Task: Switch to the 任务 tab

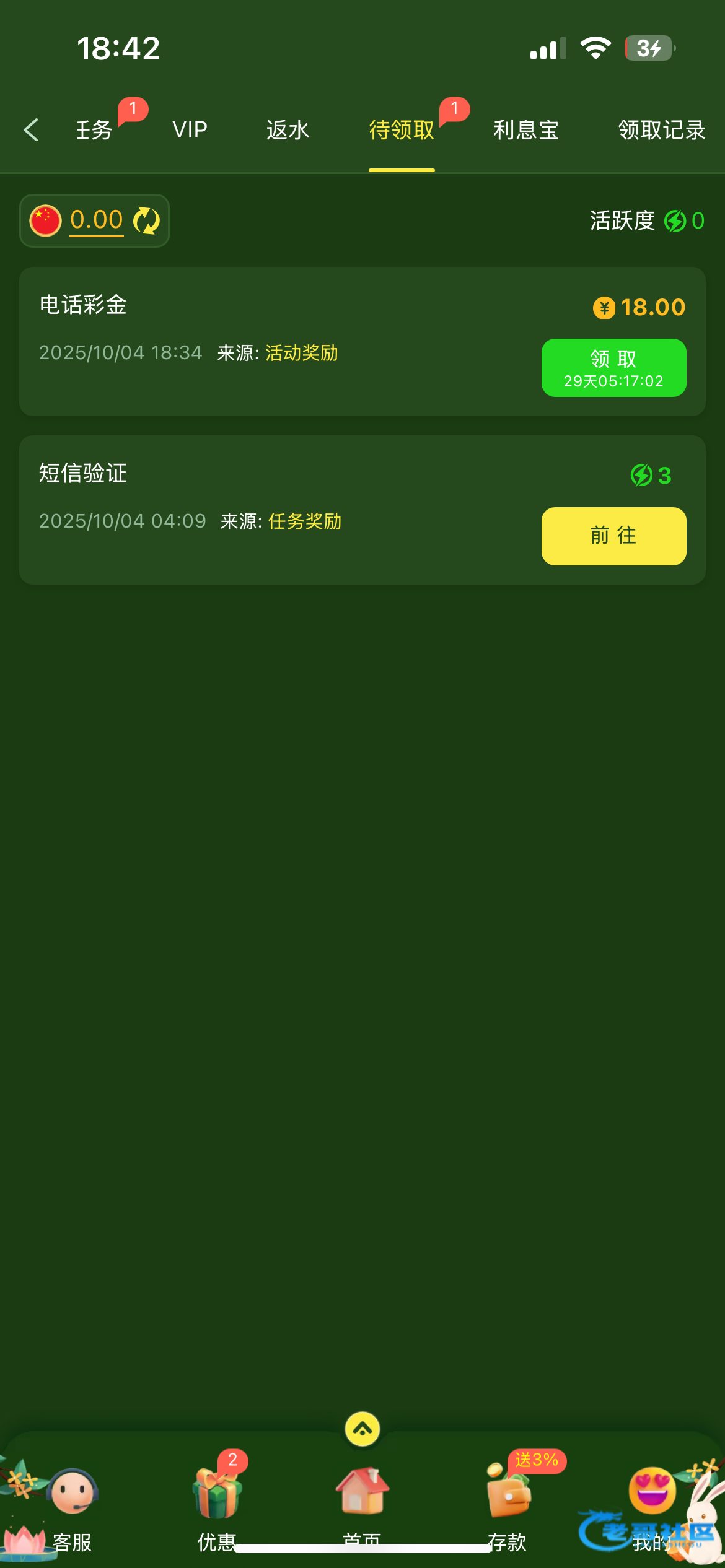Action: [94, 130]
